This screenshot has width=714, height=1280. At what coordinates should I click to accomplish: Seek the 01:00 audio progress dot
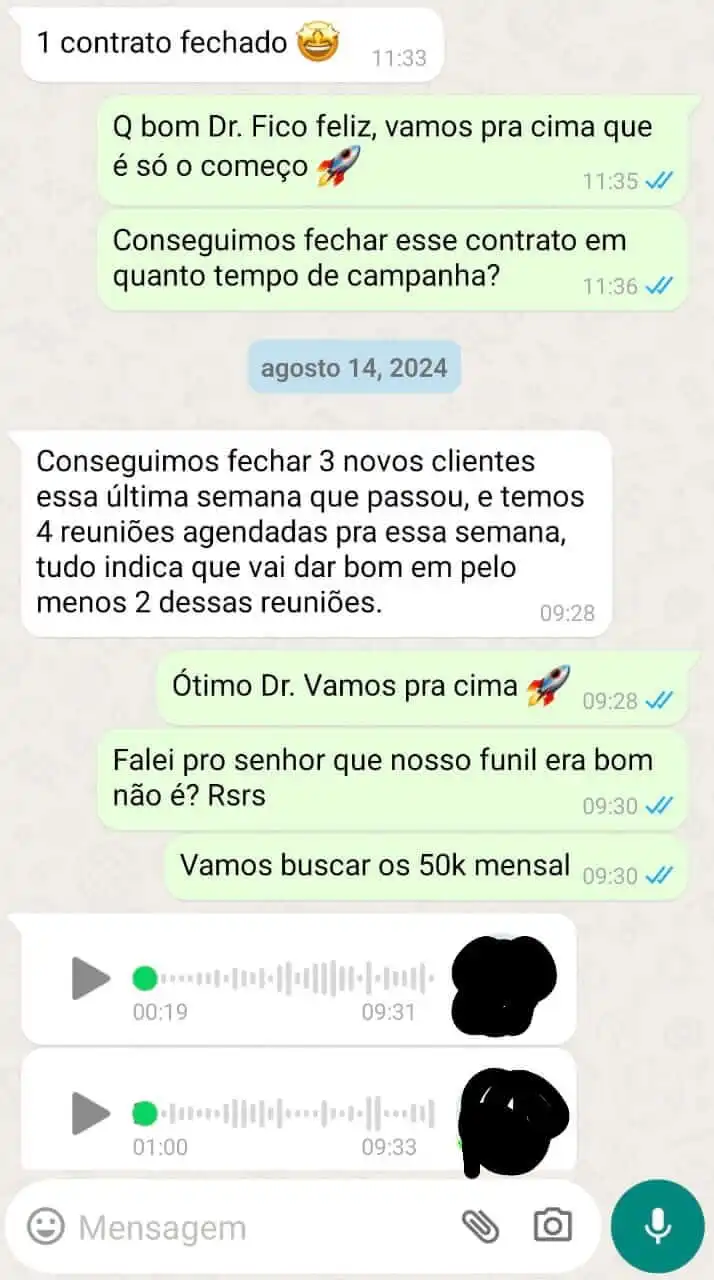pyautogui.click(x=145, y=1113)
